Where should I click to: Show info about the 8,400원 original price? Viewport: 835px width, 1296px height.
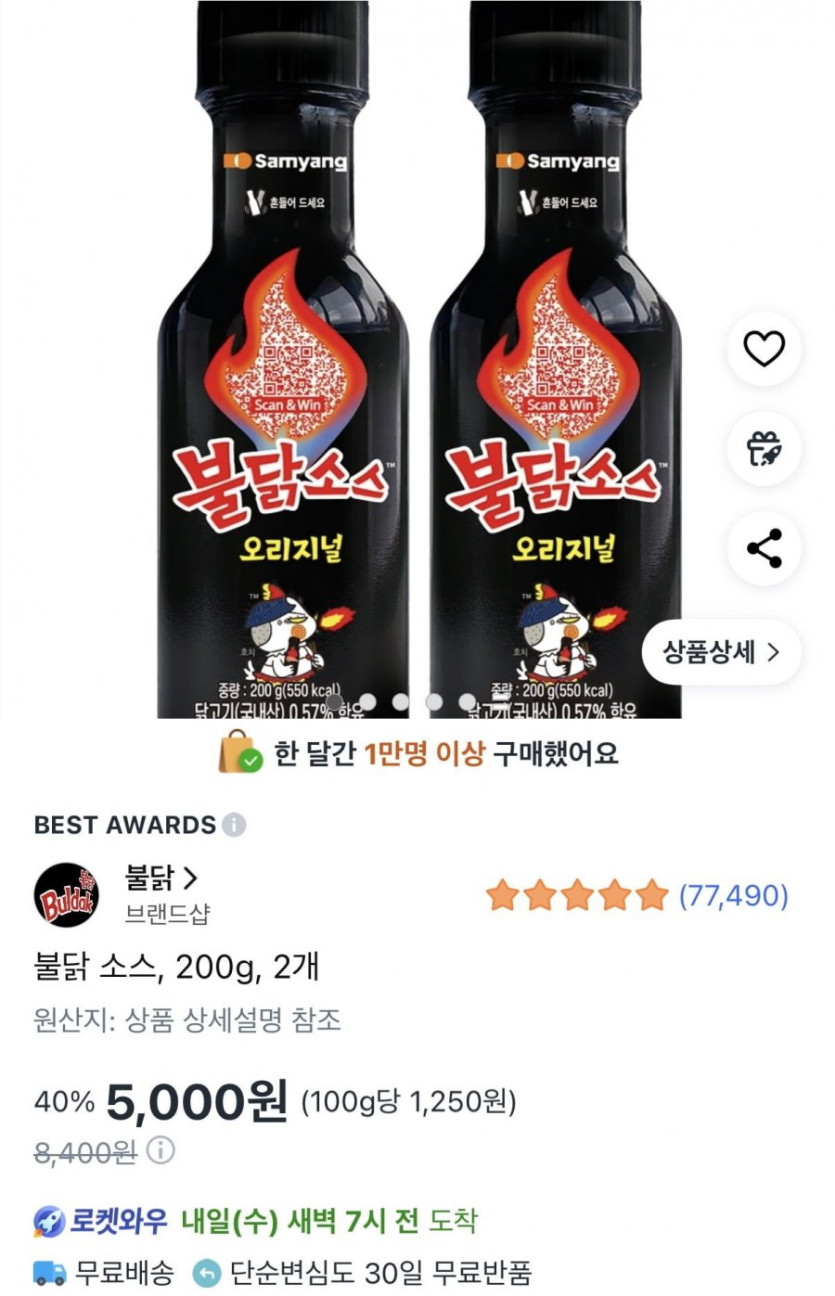tap(161, 1151)
